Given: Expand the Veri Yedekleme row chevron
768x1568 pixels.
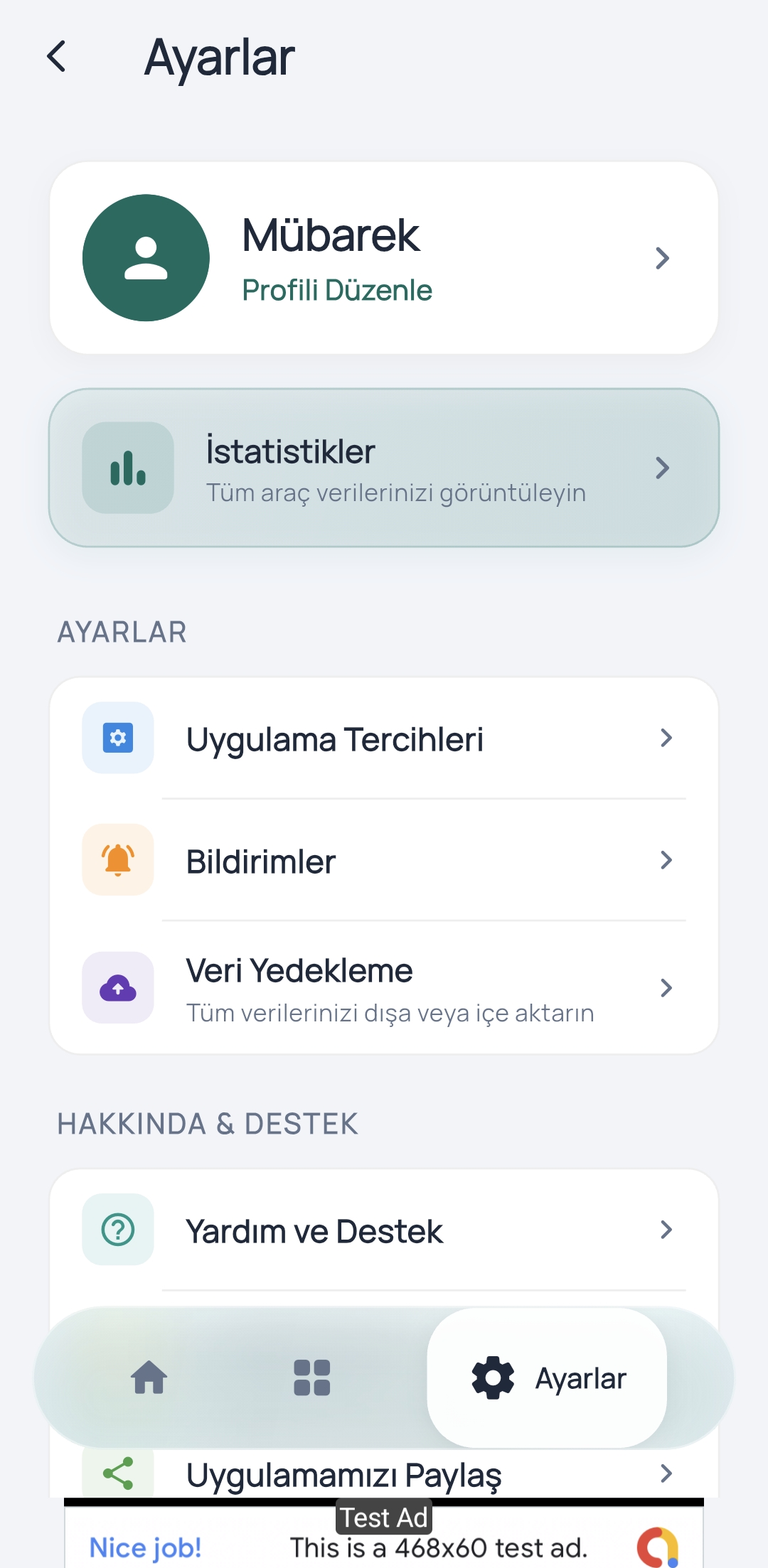Looking at the screenshot, I should coord(666,987).
